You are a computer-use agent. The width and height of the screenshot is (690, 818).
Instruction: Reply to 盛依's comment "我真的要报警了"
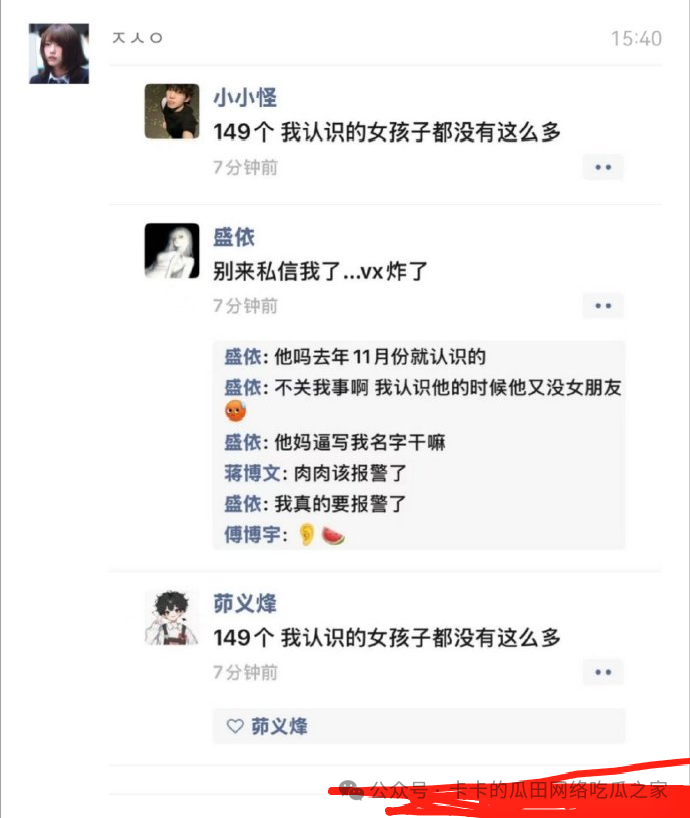[x=341, y=505]
